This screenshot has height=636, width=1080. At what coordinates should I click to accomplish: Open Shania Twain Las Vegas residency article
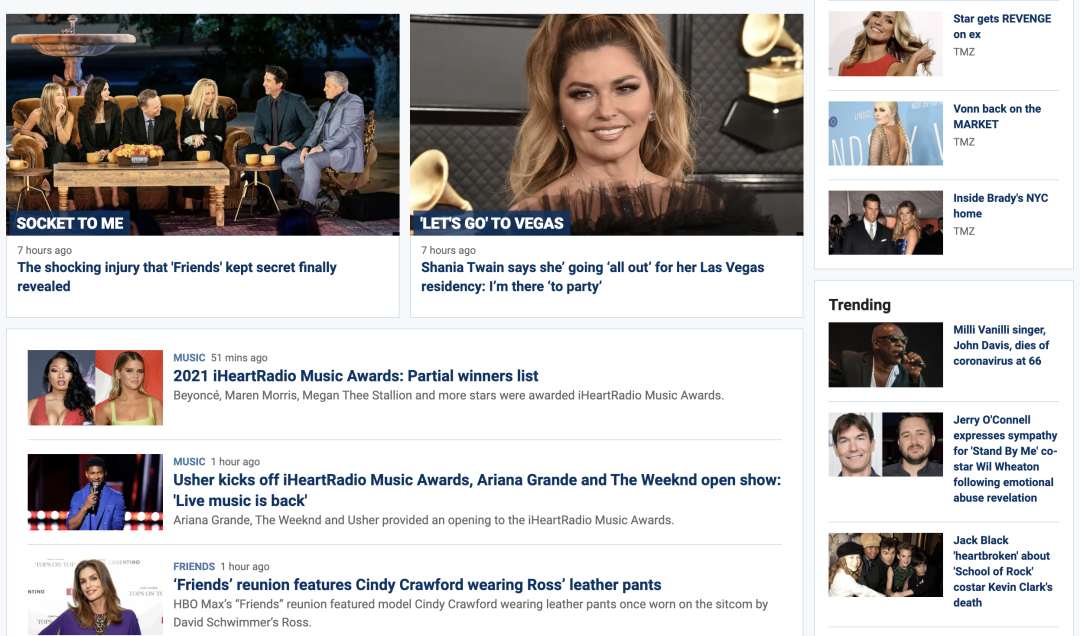coord(592,277)
